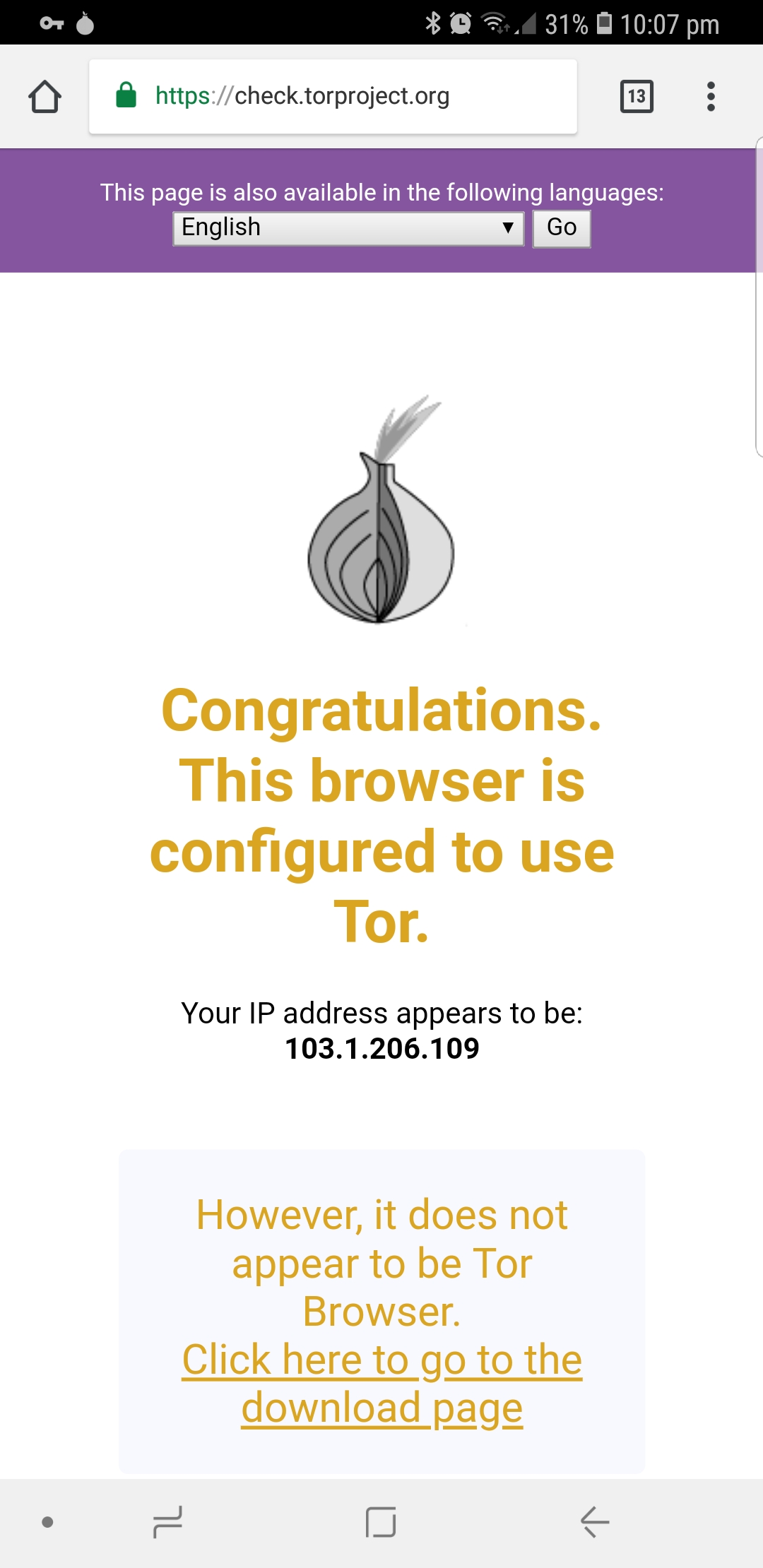
Task: Open the Tor download page link
Action: (382, 1384)
